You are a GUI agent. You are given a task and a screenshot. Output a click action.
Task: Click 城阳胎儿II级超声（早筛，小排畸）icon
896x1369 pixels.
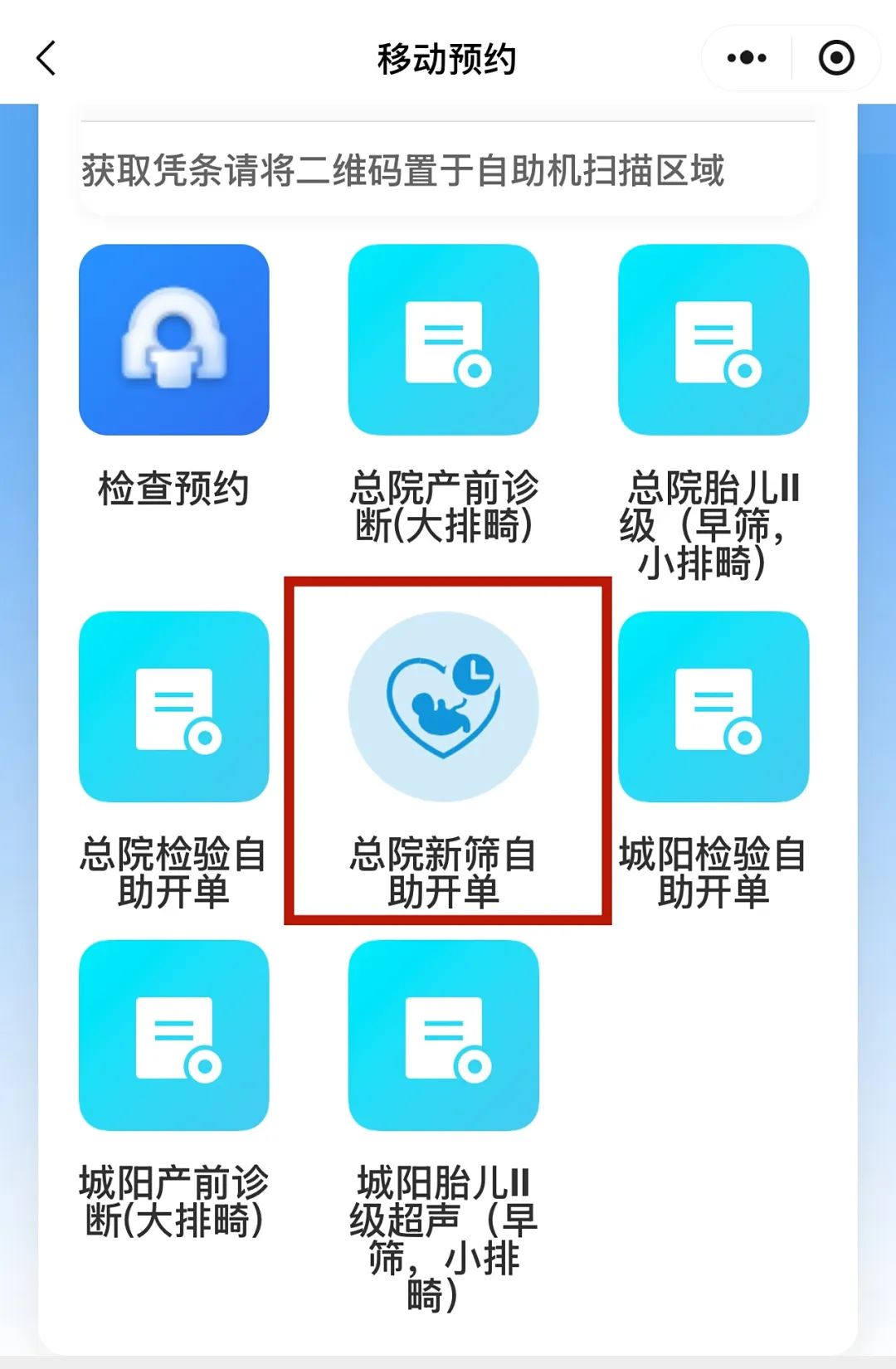point(444,1041)
